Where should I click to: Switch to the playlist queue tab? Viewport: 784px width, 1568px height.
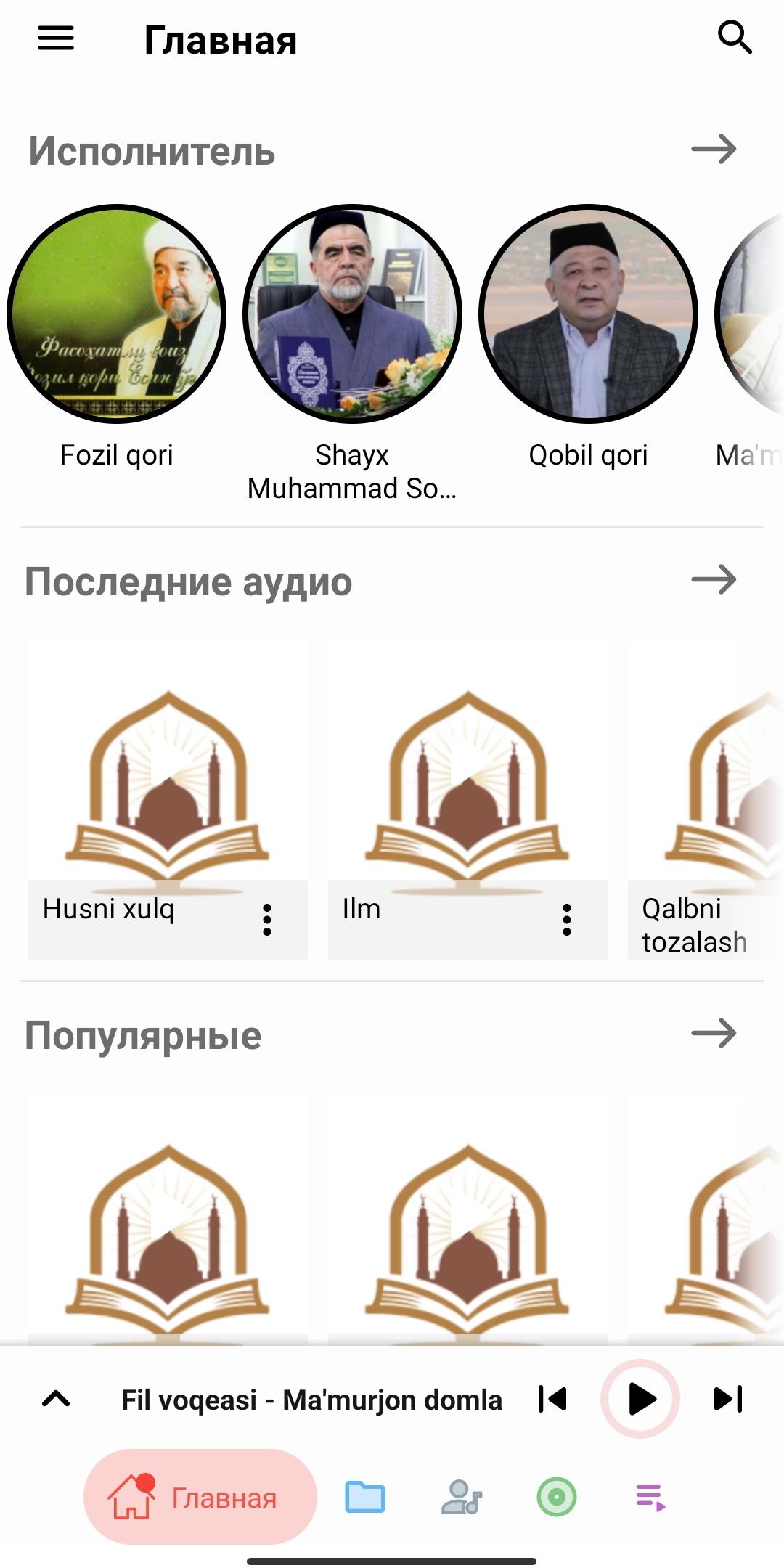coord(651,1498)
